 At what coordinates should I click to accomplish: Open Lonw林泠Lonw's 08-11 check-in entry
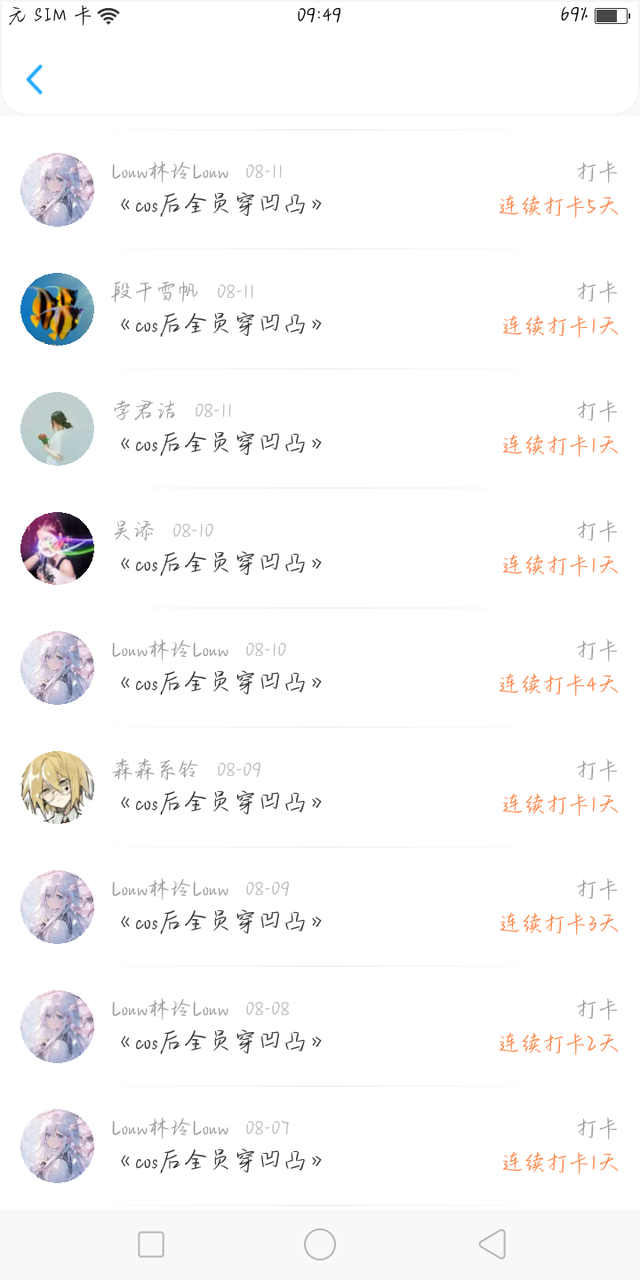click(x=320, y=190)
